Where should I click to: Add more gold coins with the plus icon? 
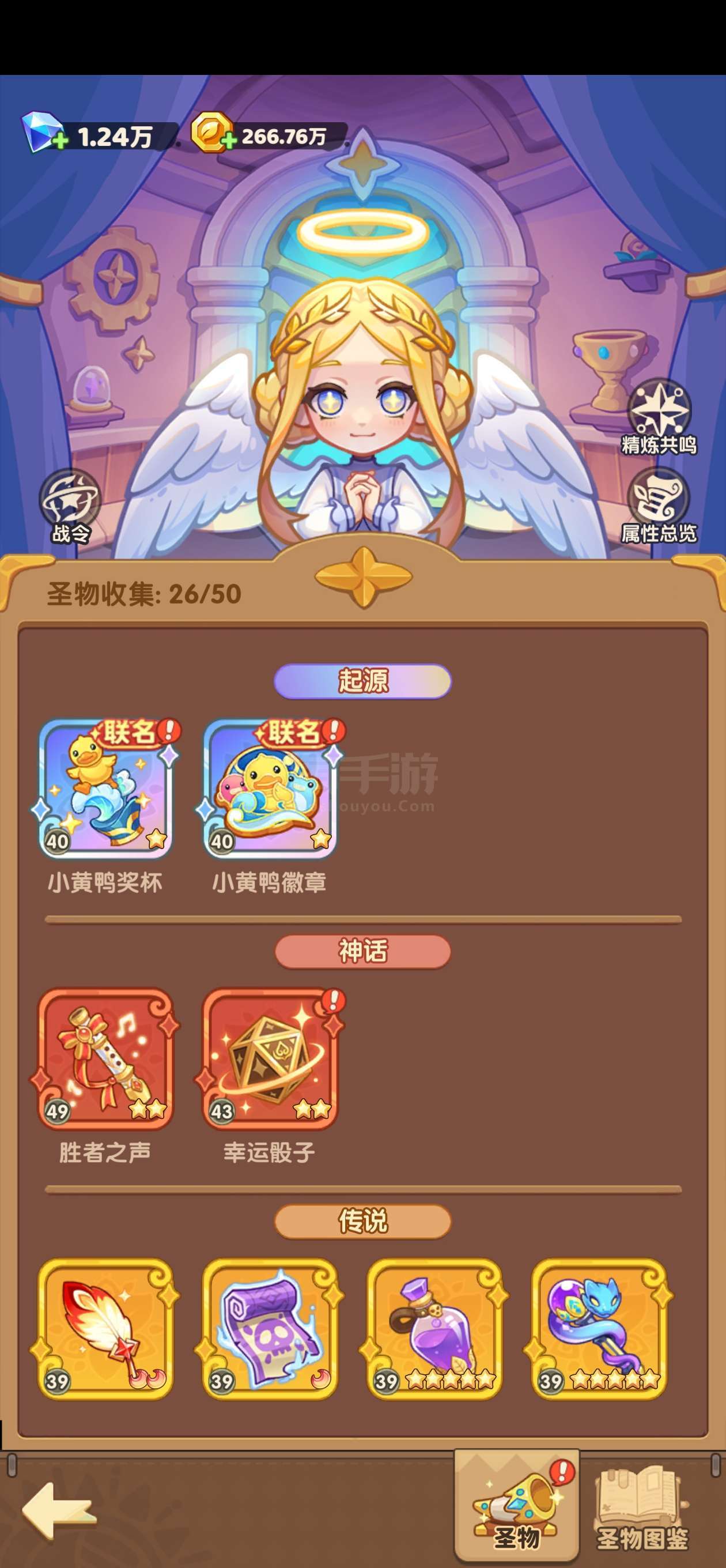[228, 141]
